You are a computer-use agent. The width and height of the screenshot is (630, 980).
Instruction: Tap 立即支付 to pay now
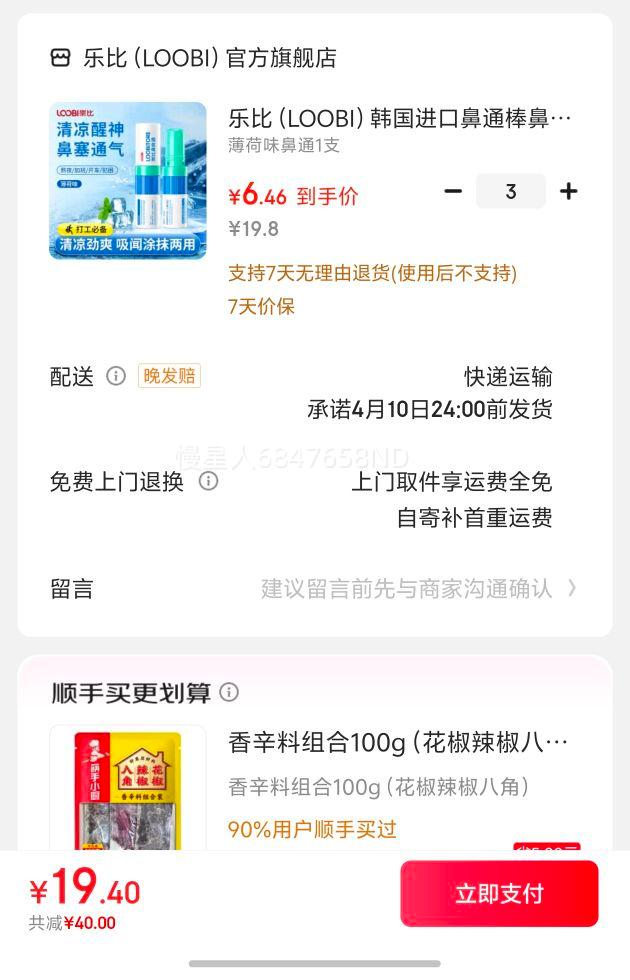499,893
